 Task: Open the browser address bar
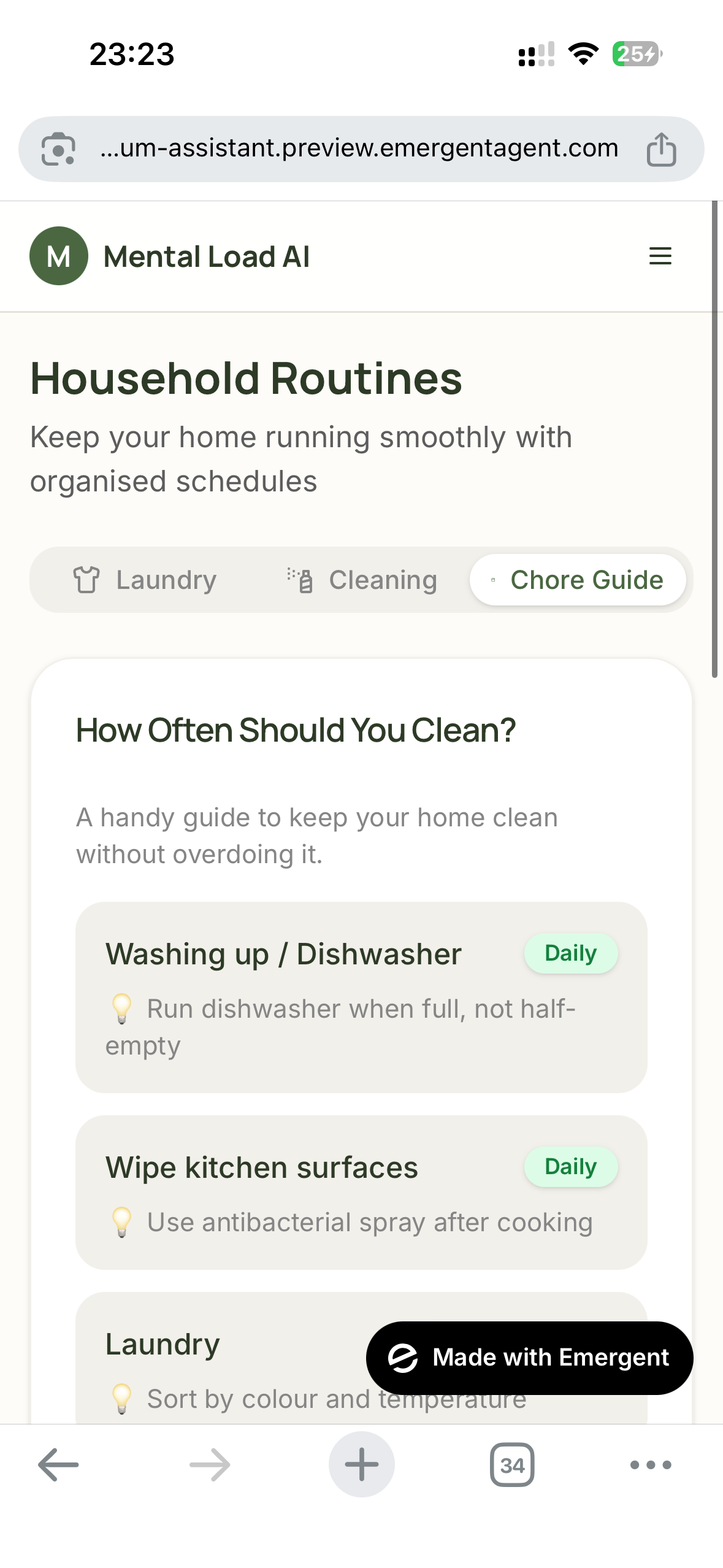(x=359, y=148)
